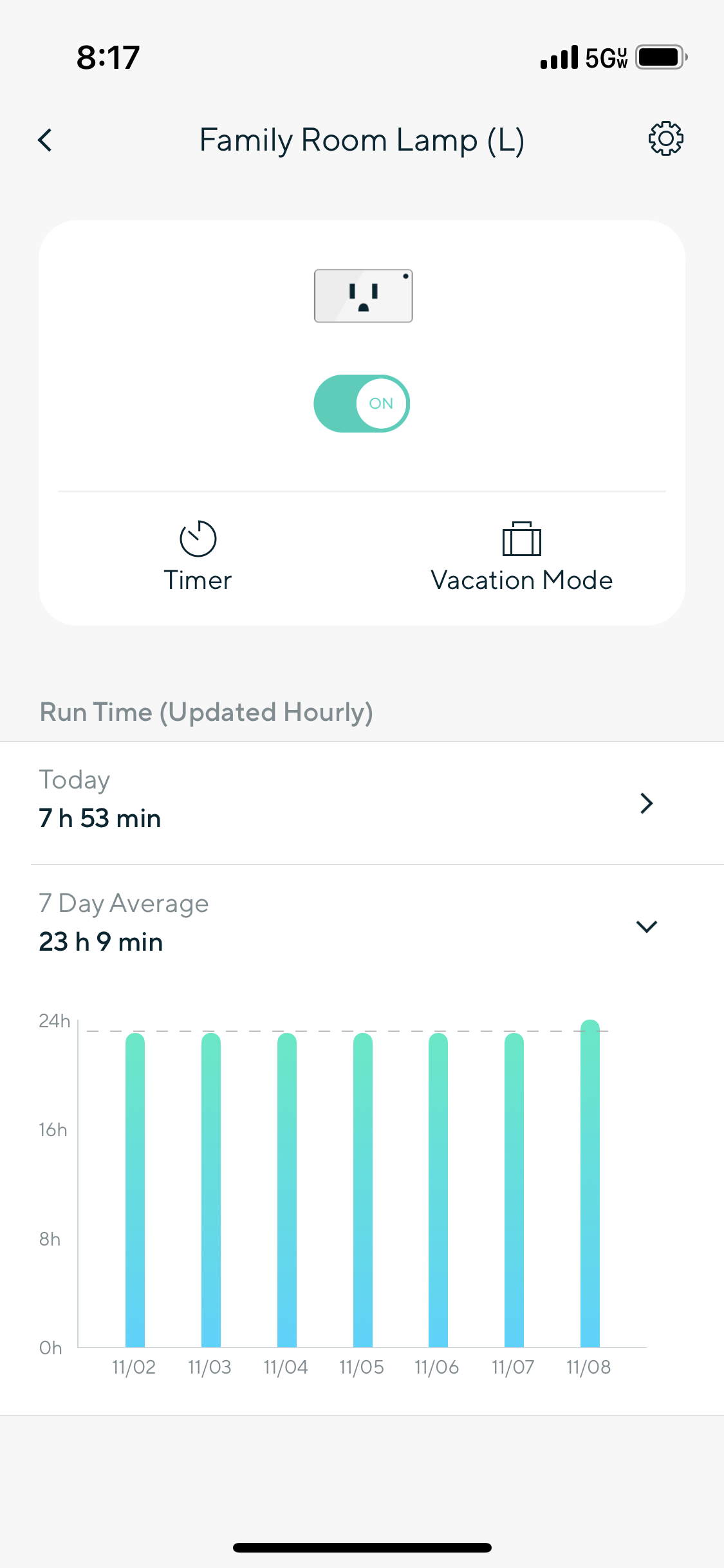
Task: Turn off the Family Room Lamp switch
Action: point(362,404)
